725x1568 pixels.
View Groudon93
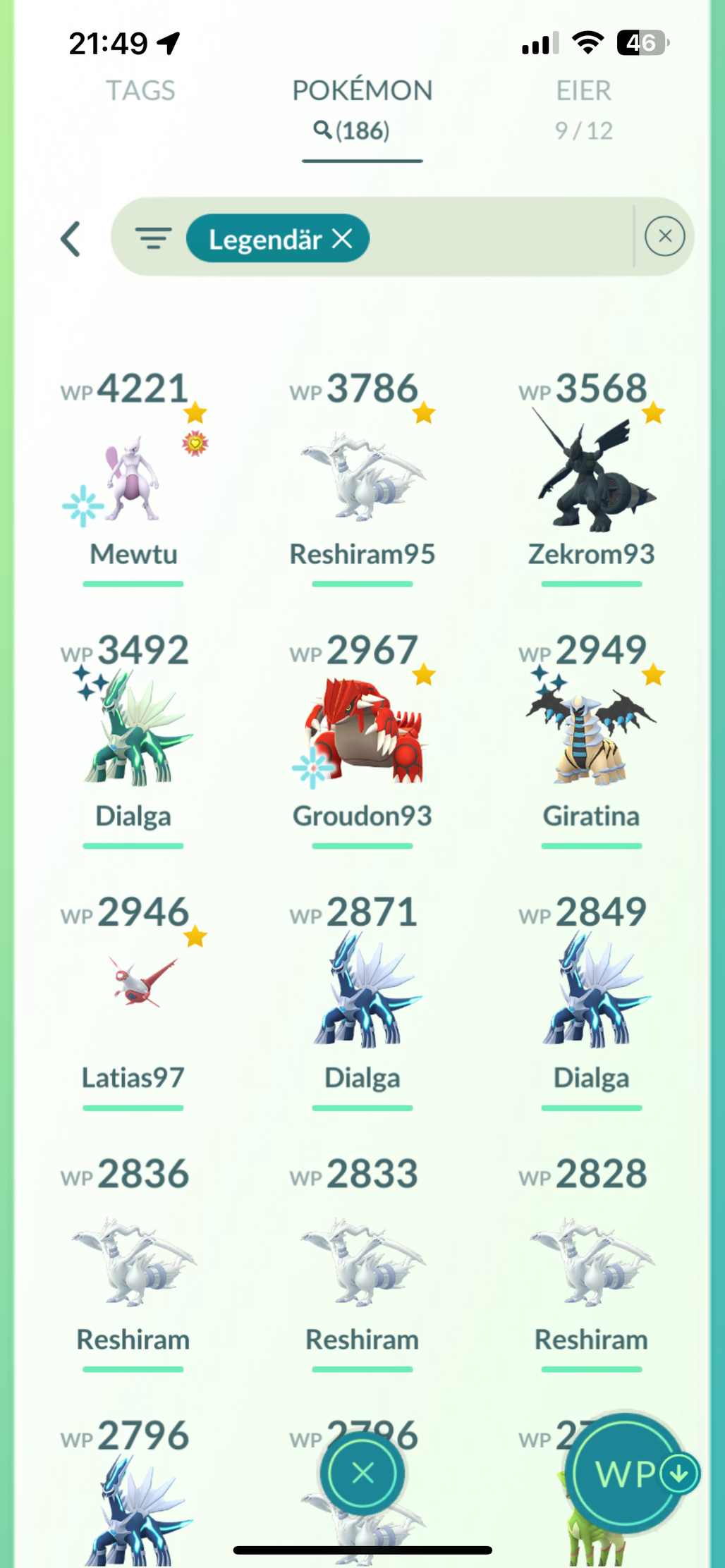[362, 733]
